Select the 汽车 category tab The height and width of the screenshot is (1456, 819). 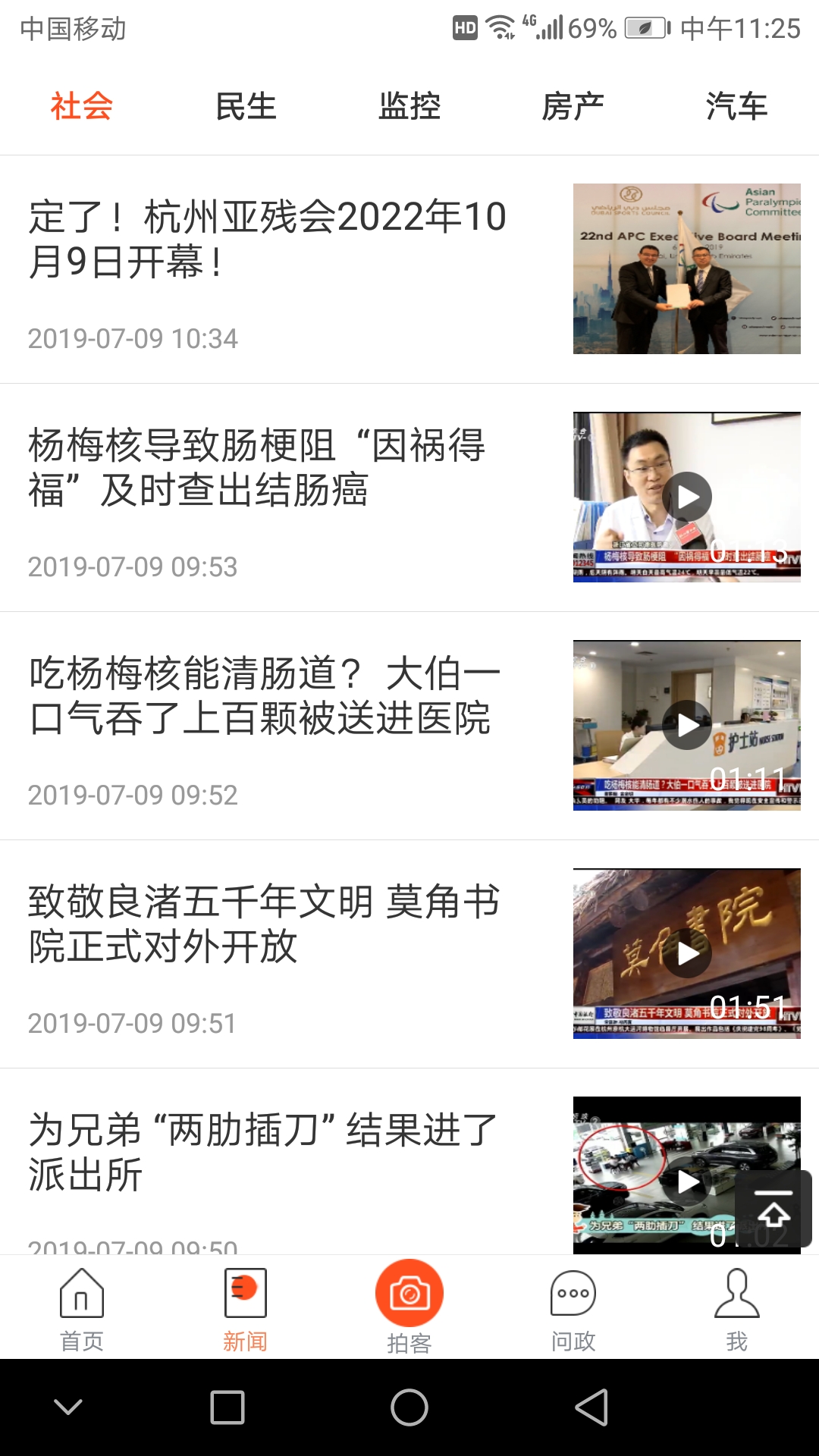736,107
